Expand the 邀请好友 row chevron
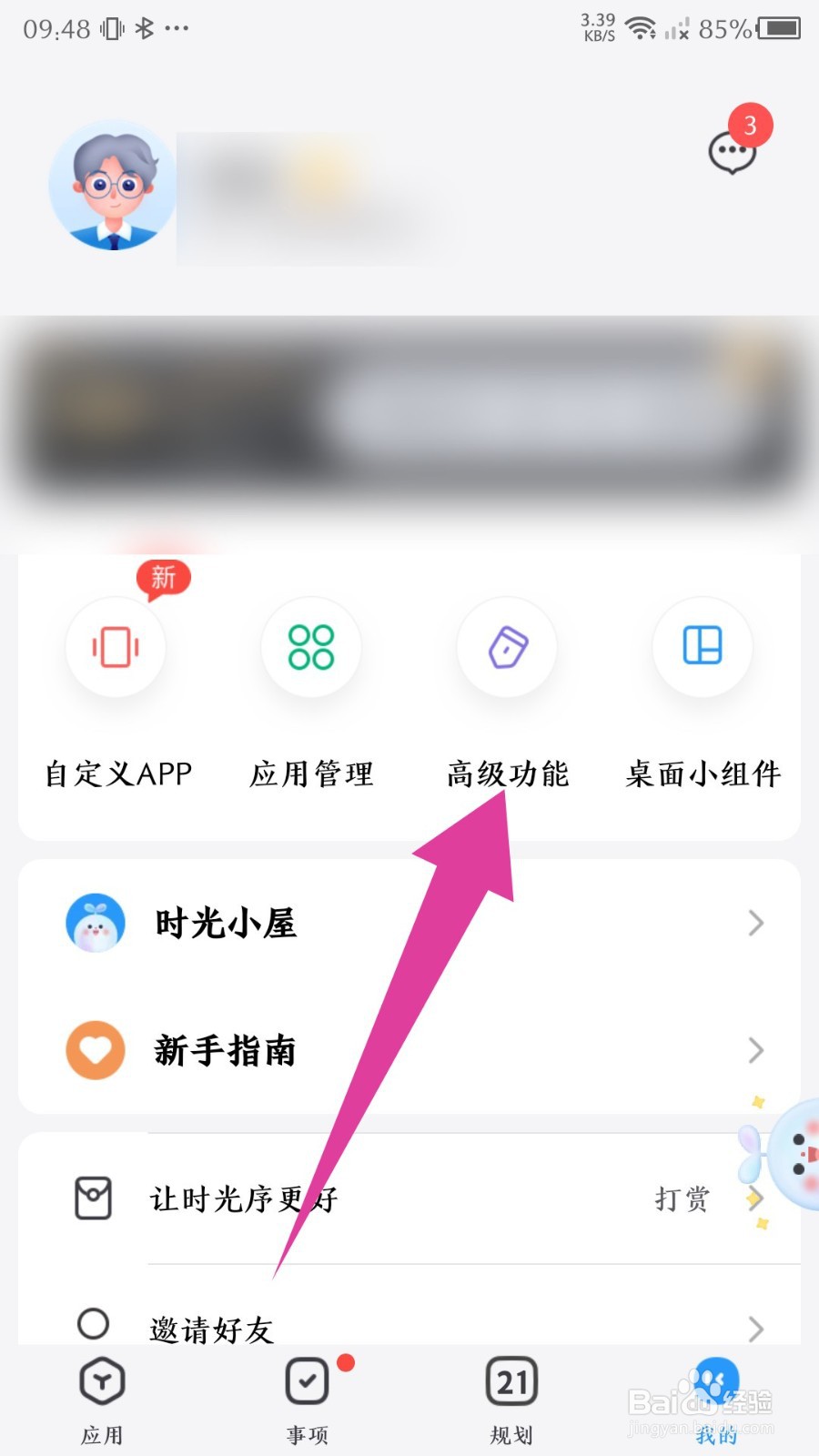819x1456 pixels. tap(756, 1329)
